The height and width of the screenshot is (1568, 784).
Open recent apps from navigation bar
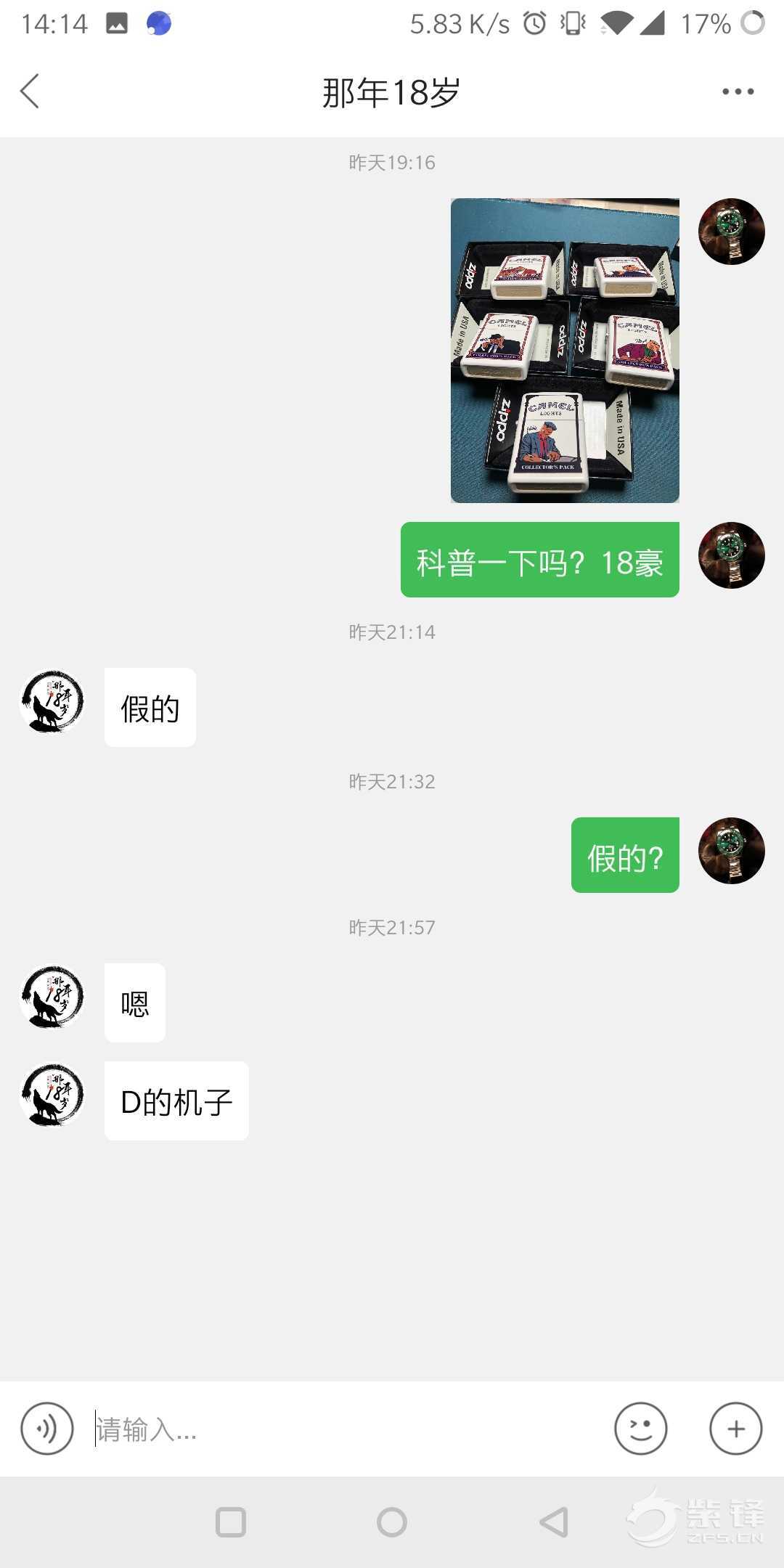click(x=231, y=1522)
